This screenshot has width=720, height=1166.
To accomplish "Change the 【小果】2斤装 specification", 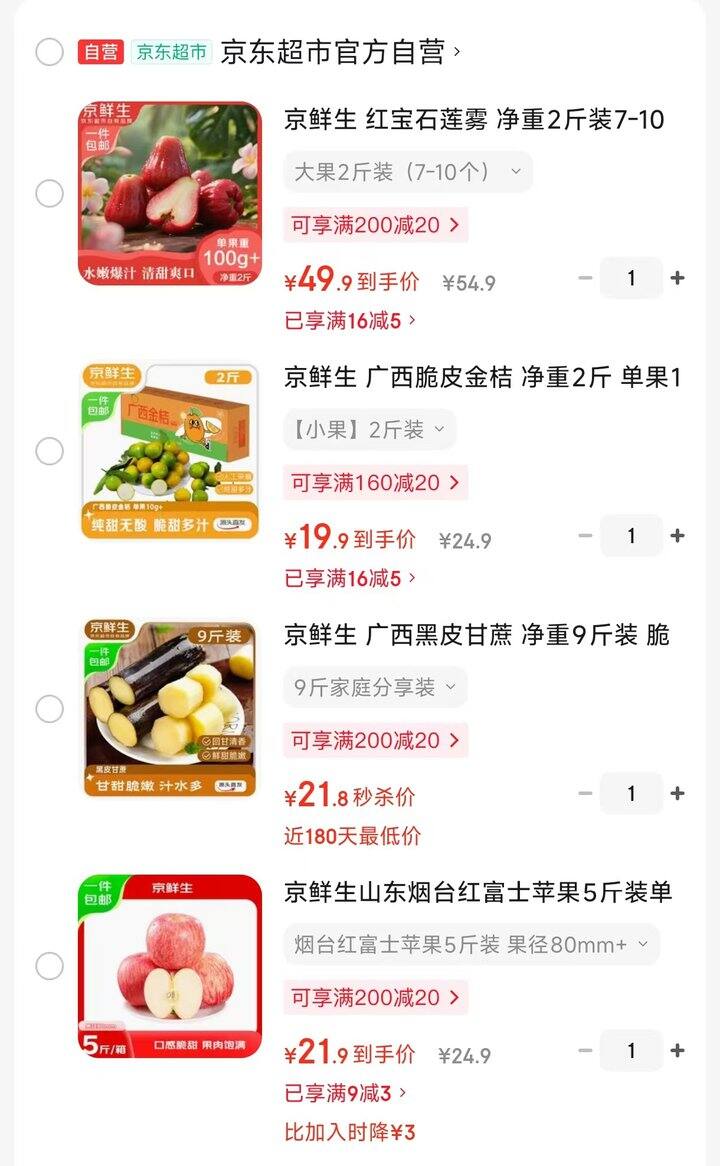I will coord(370,430).
